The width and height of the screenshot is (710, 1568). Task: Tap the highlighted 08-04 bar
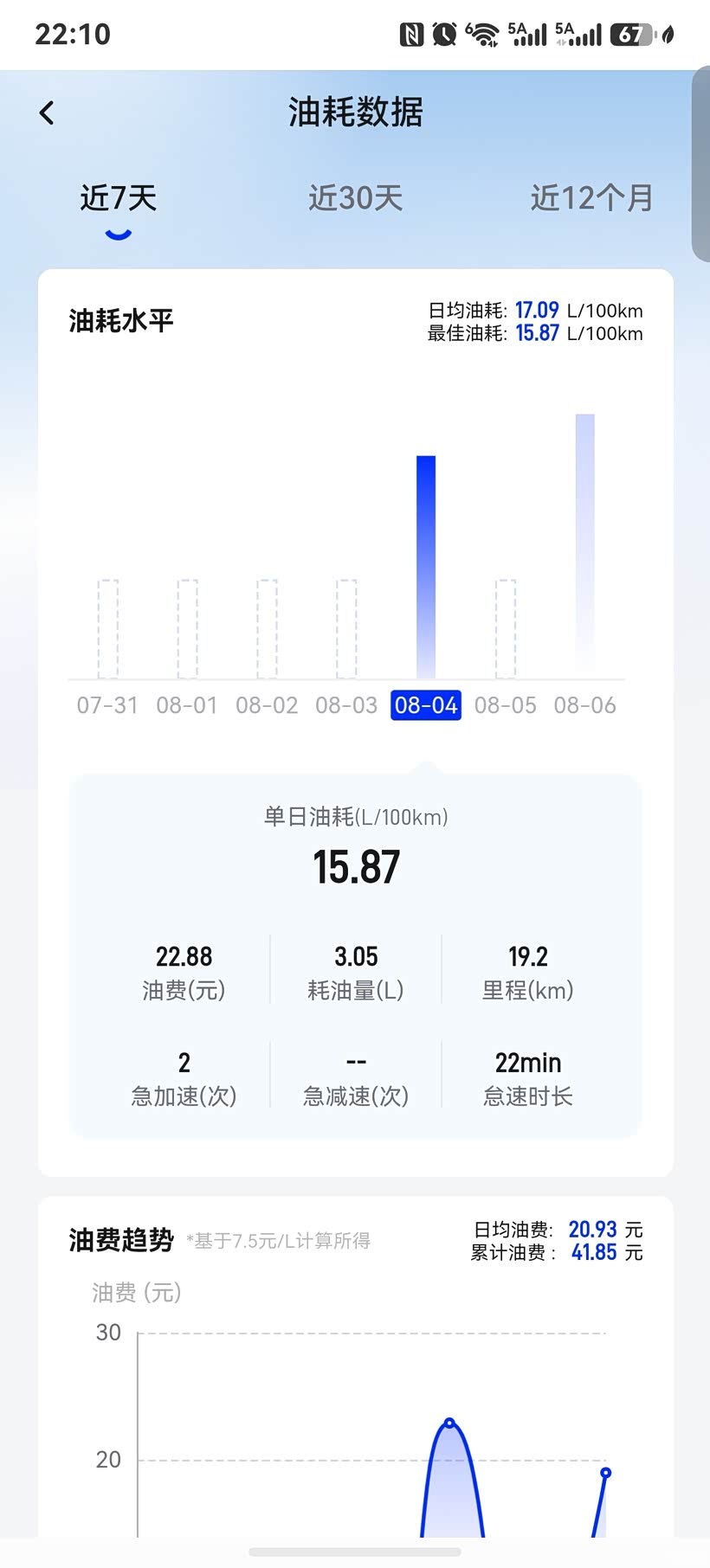pos(426,567)
